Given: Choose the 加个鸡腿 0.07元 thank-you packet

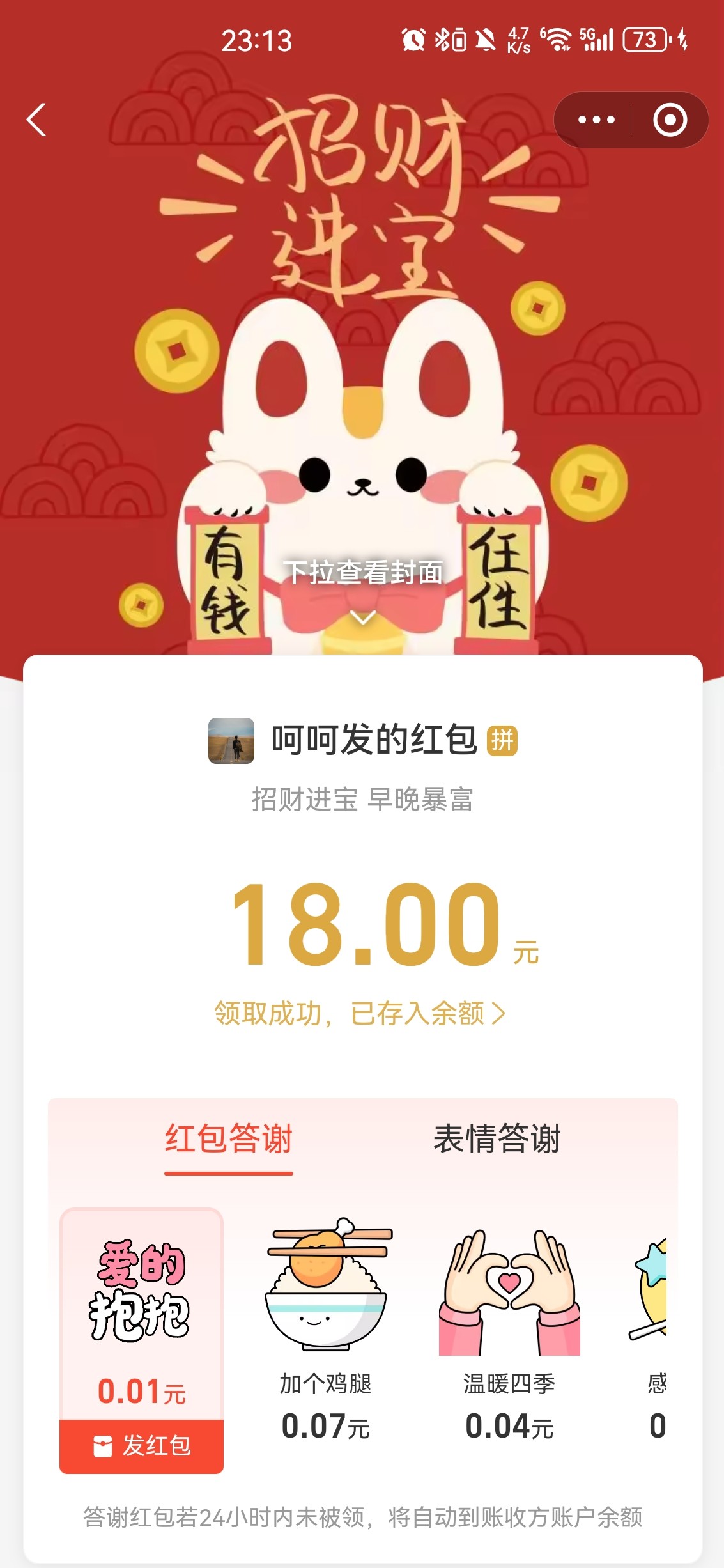Looking at the screenshot, I should [326, 1330].
